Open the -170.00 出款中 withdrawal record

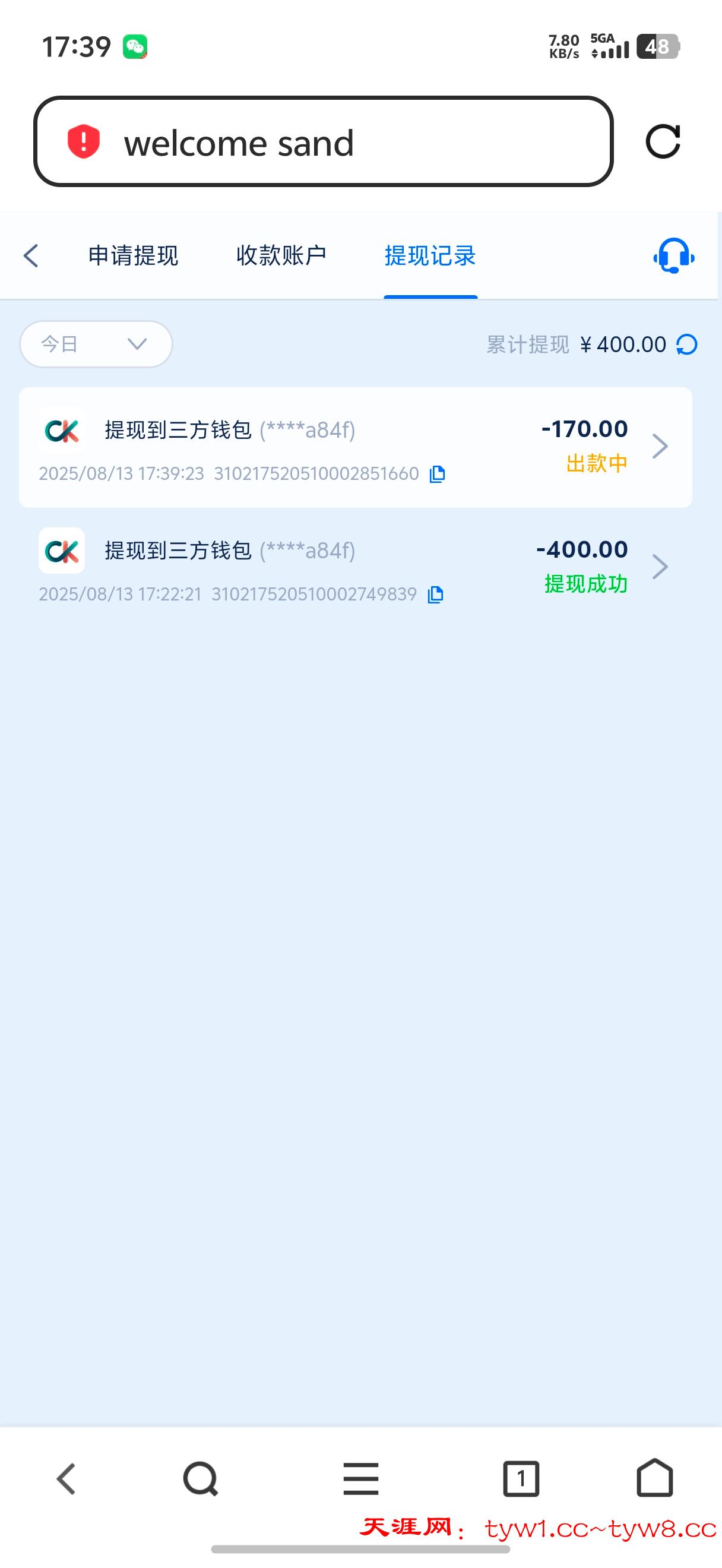[355, 447]
